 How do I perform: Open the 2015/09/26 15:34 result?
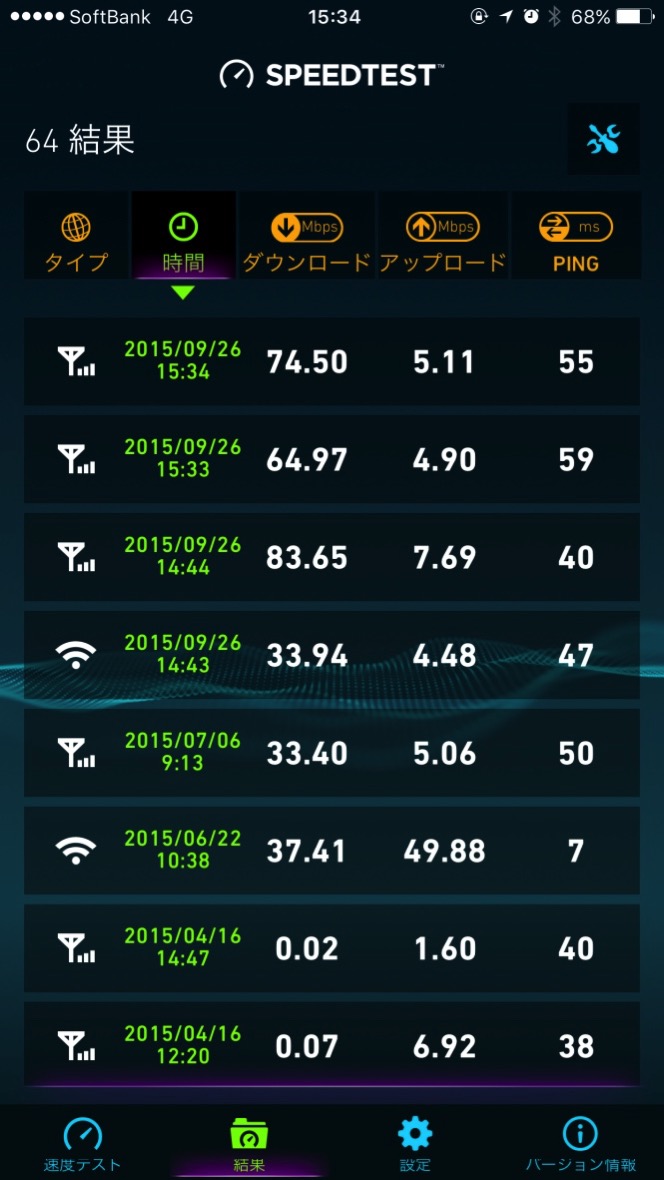332,361
